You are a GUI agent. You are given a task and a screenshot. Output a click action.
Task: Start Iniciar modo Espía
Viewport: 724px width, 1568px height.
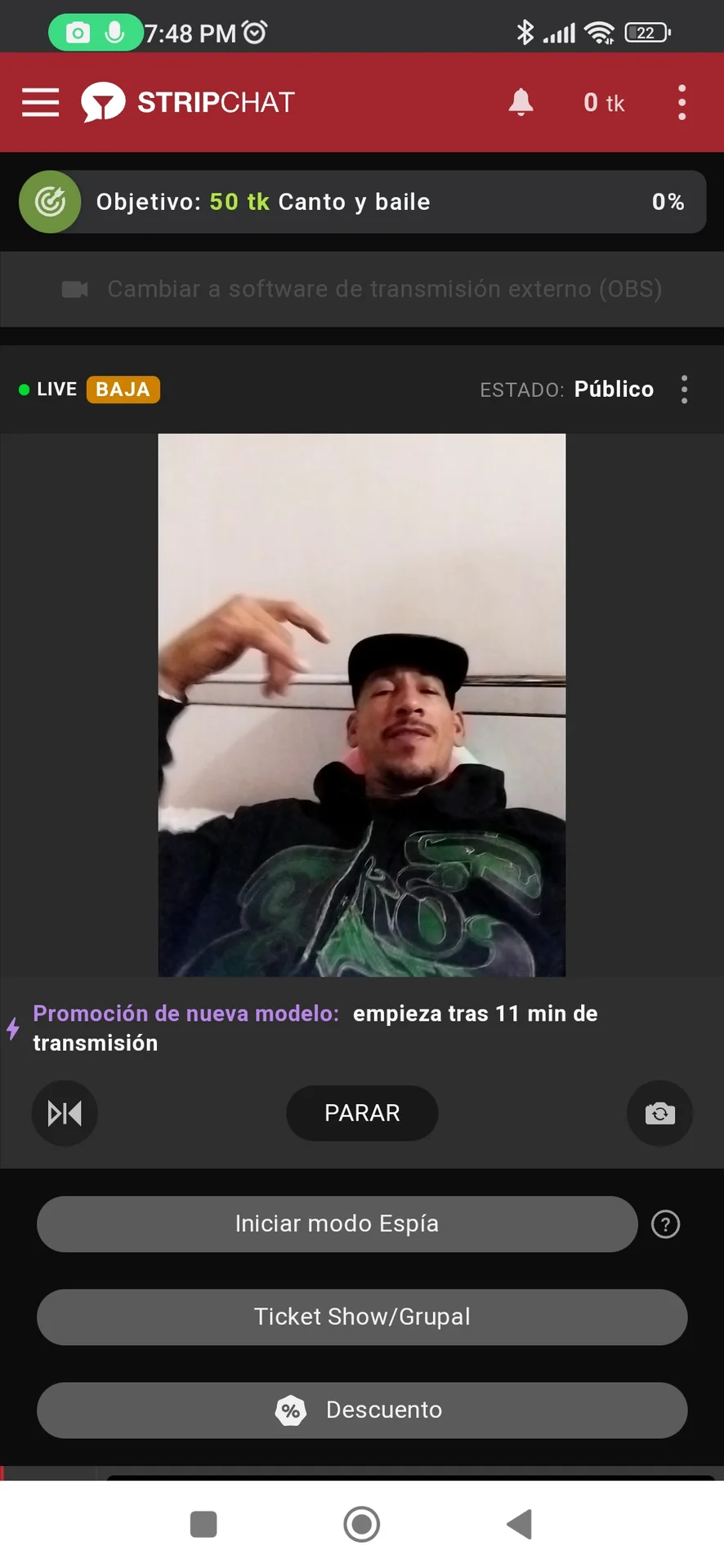337,1223
